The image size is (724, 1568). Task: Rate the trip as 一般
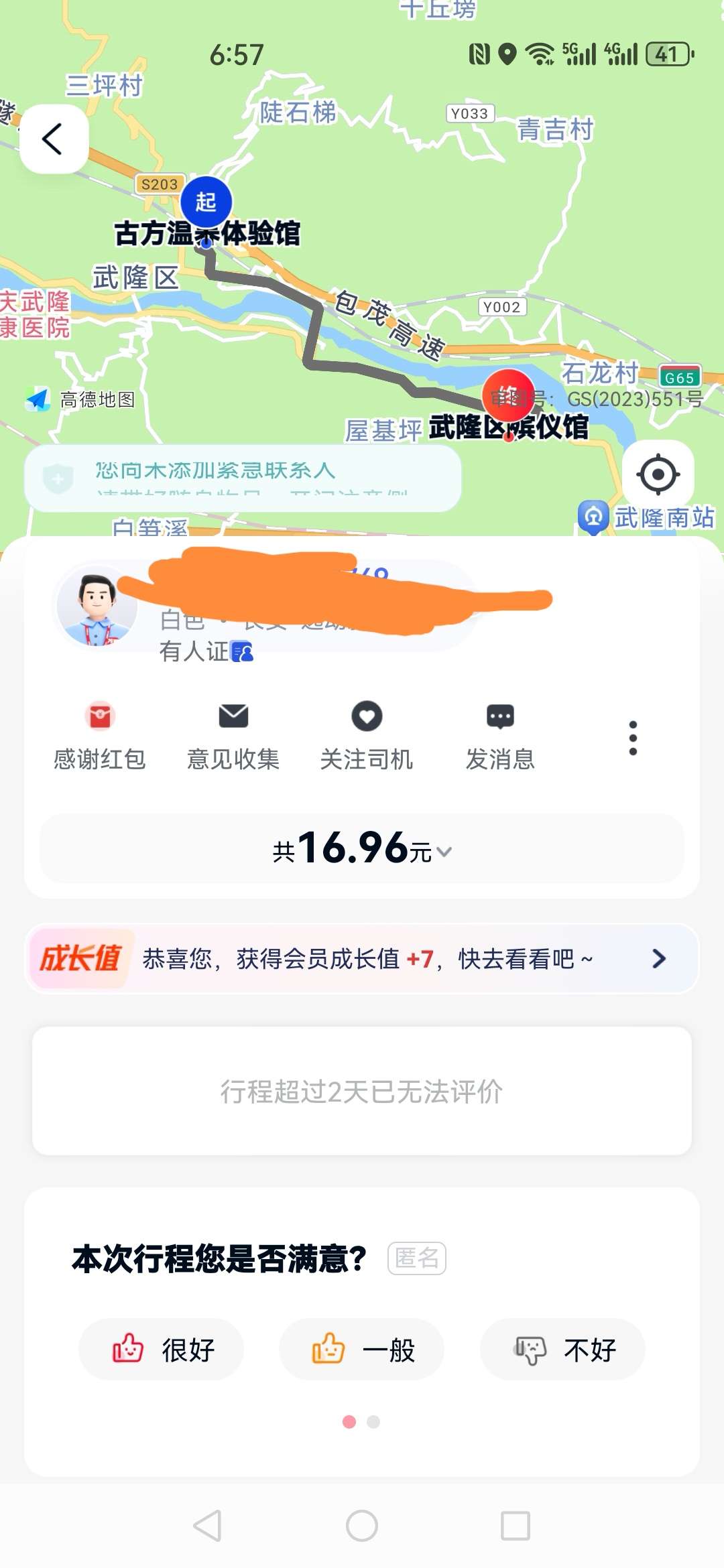[362, 1350]
